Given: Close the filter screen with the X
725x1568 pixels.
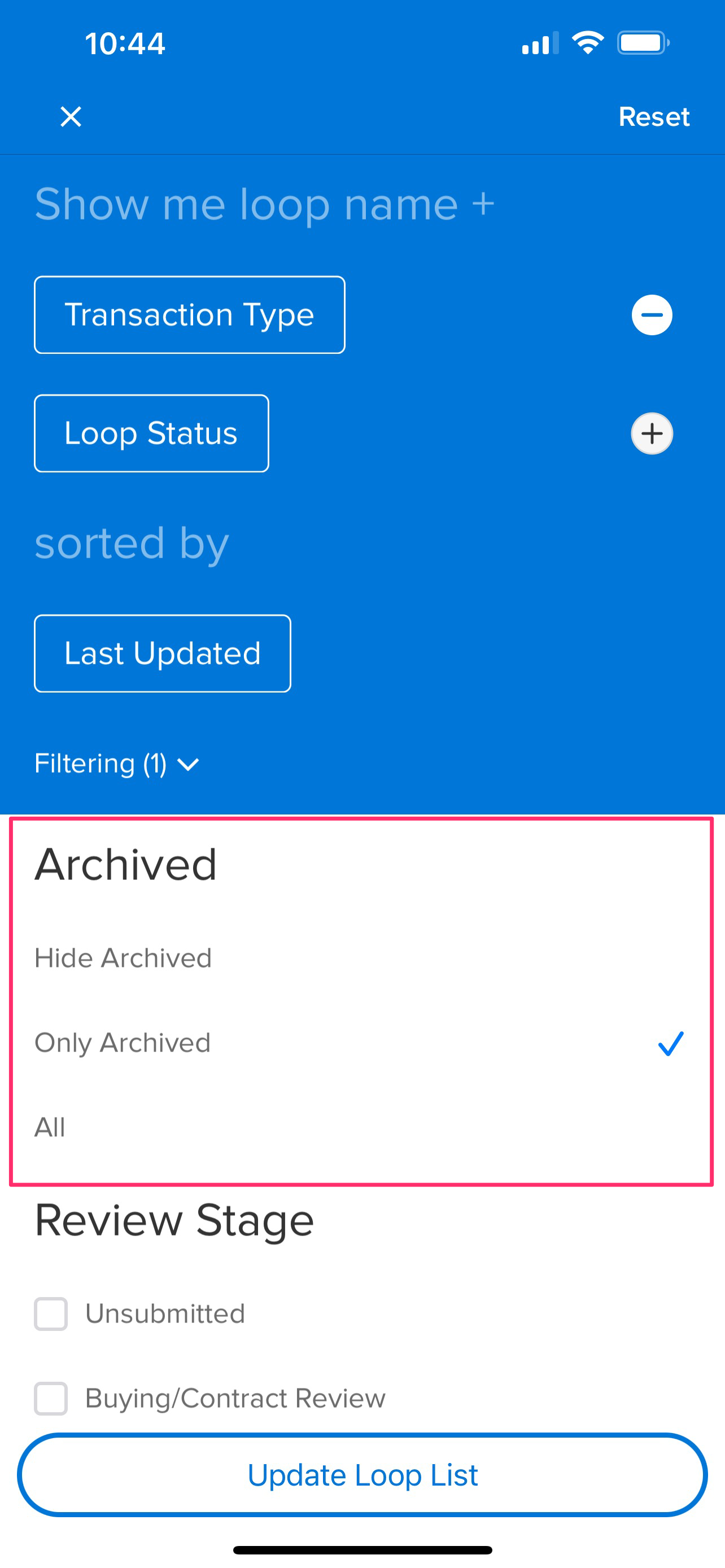Looking at the screenshot, I should [x=71, y=116].
